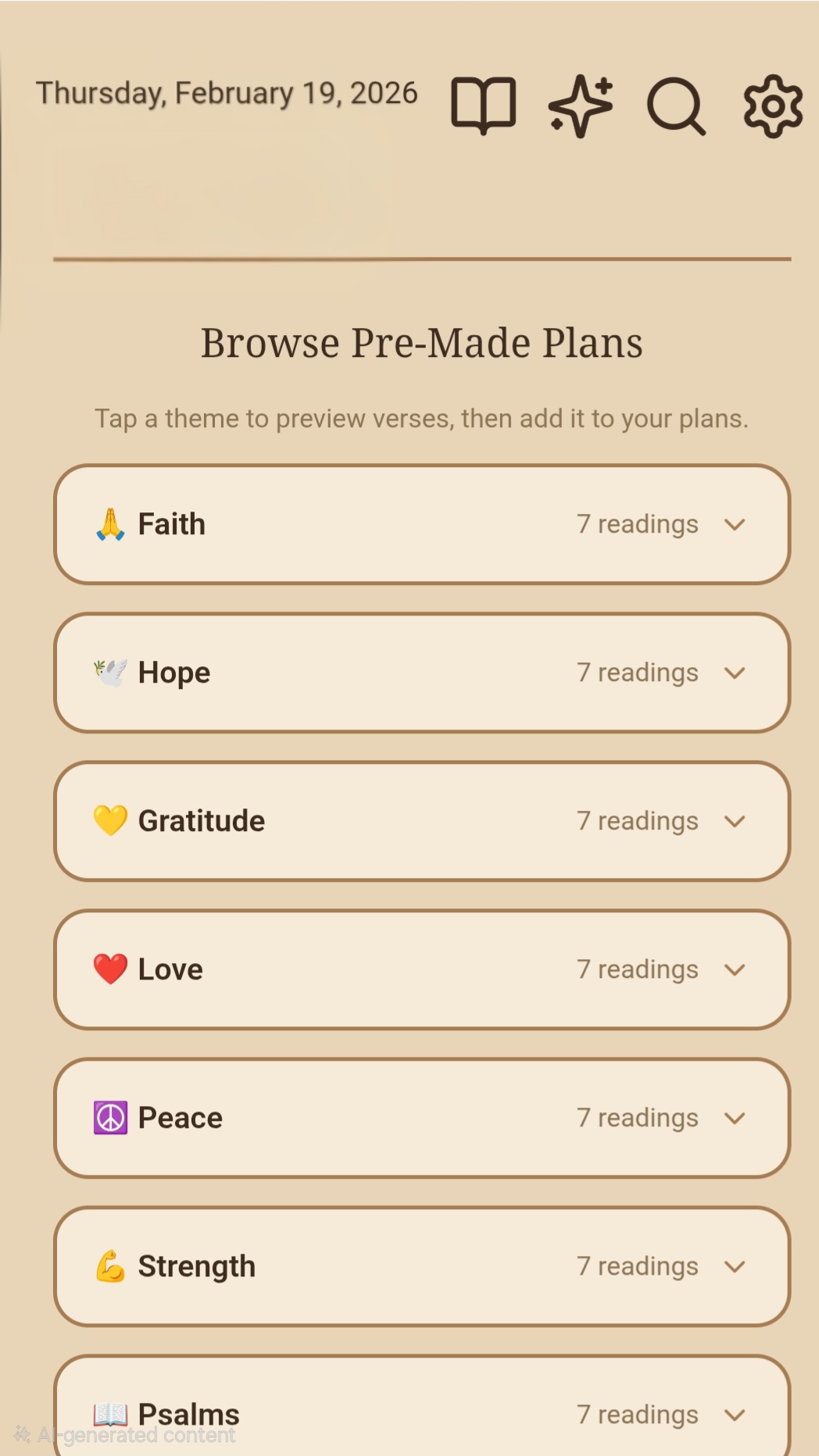The height and width of the screenshot is (1456, 819).
Task: Show readings in the Peace plan
Action: pos(422,1118)
